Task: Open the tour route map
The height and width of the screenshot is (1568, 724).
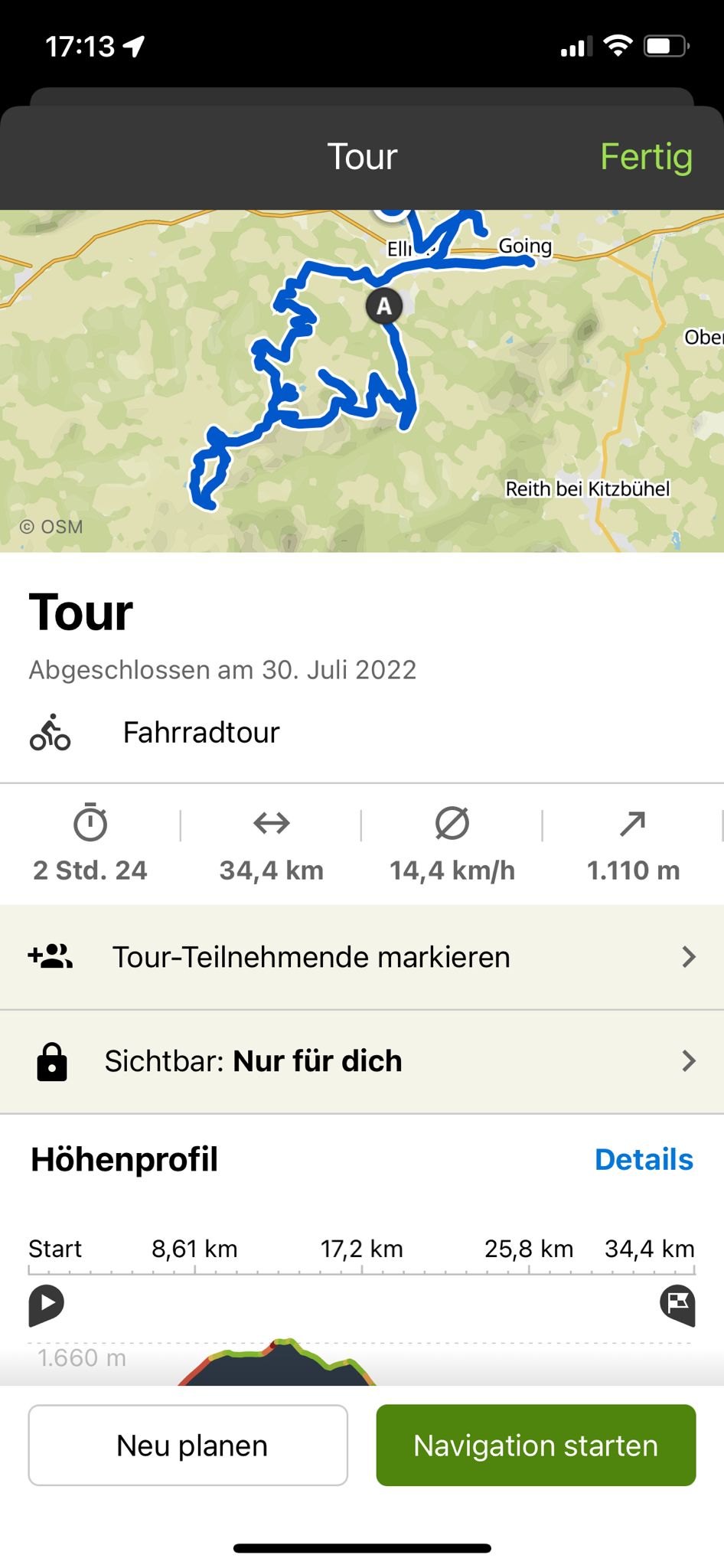Action: pyautogui.click(x=362, y=381)
